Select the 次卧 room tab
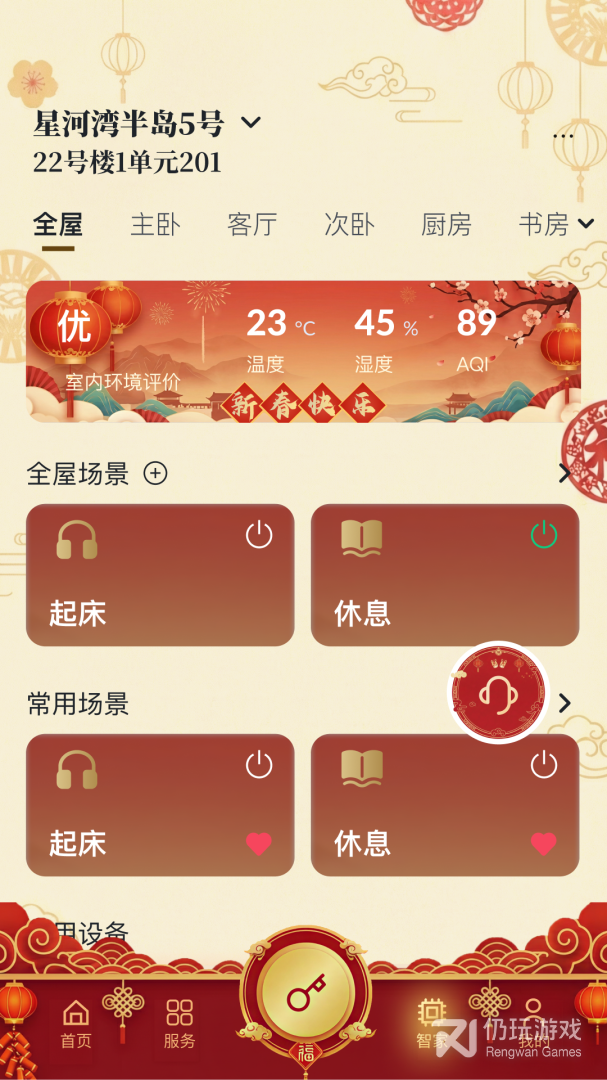 (349, 225)
